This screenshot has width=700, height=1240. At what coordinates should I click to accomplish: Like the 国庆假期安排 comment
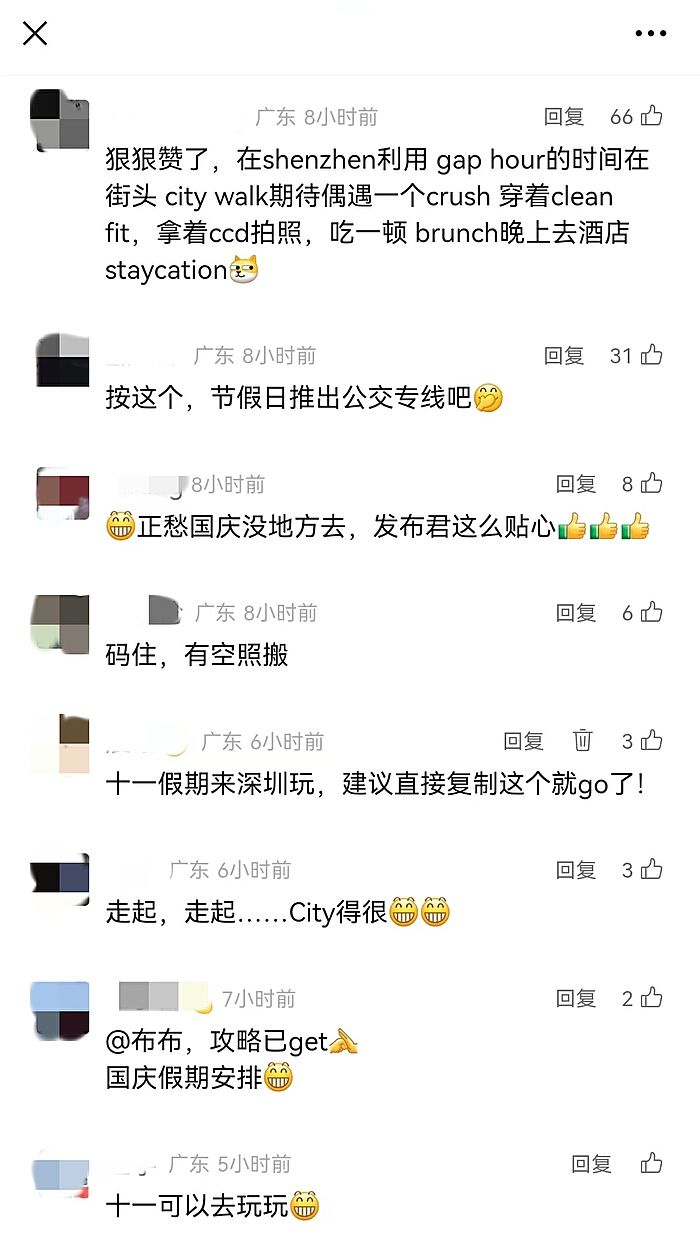point(652,997)
